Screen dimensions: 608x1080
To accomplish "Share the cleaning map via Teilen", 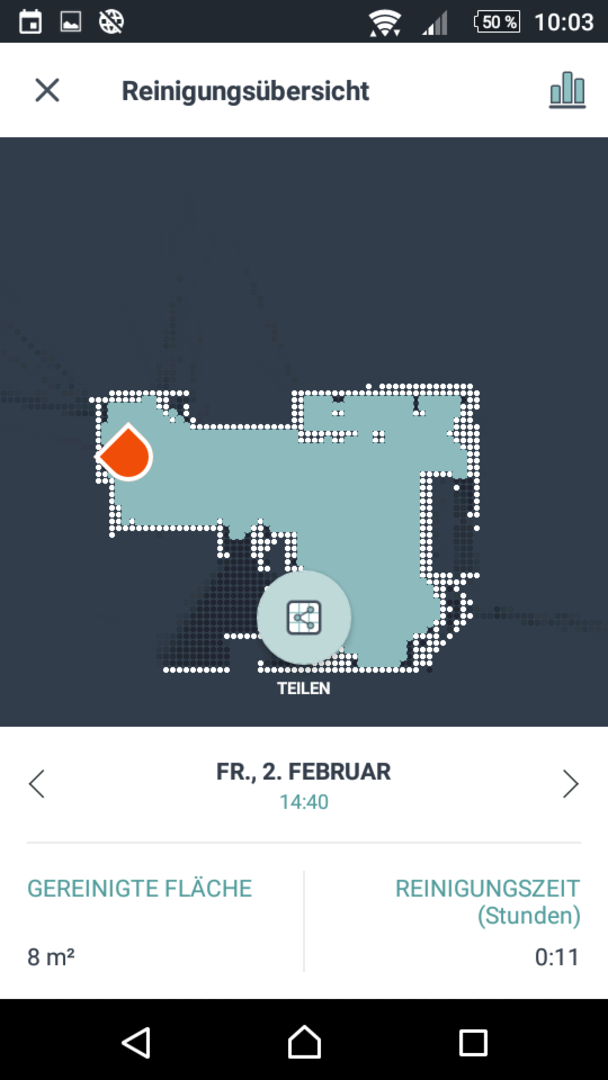I will (304, 618).
